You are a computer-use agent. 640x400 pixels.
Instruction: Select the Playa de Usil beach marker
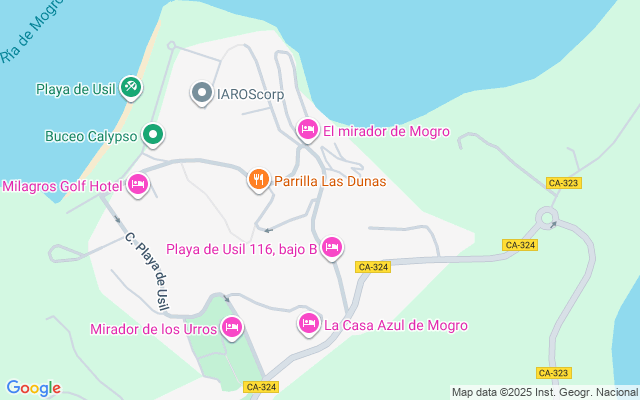130,88
